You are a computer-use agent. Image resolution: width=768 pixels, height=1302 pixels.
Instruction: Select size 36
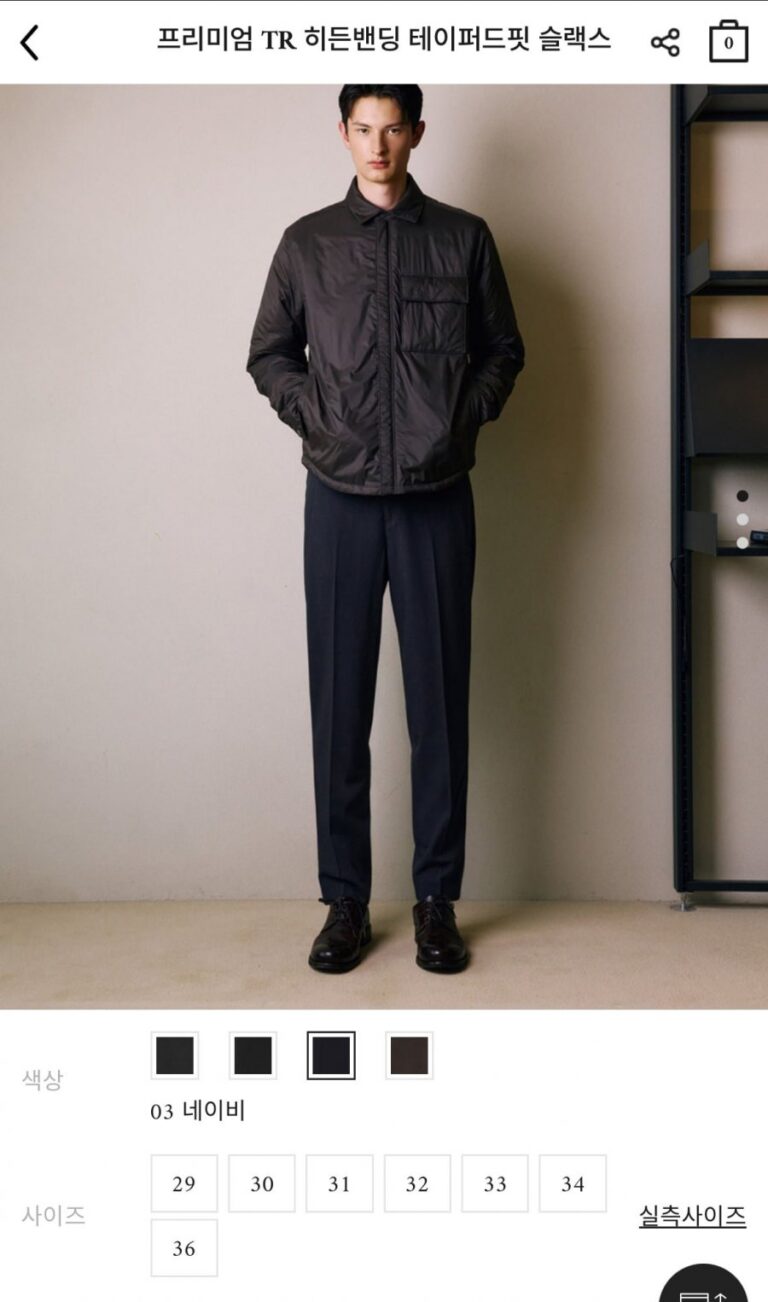pos(184,1248)
